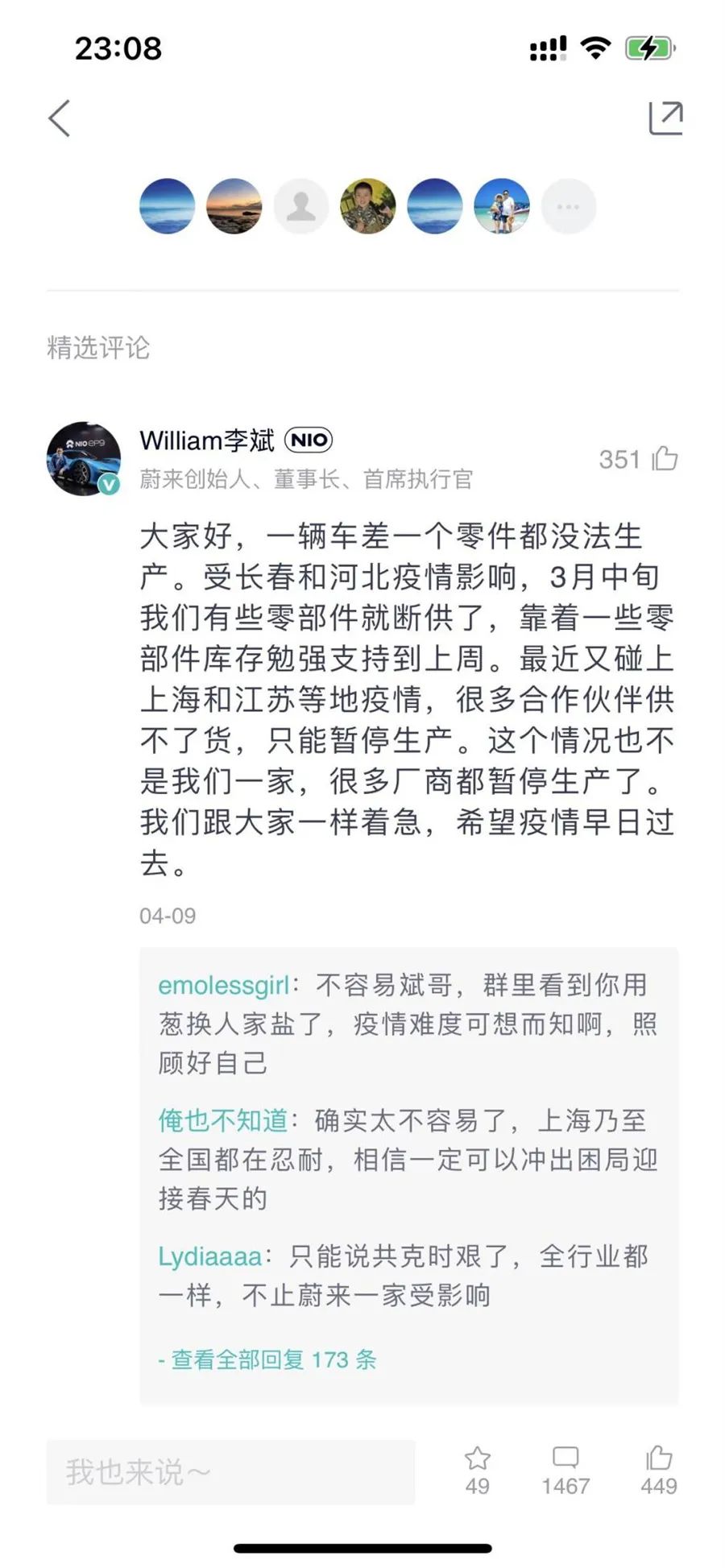
Task: Favorite this post with the star
Action: pos(477,1459)
